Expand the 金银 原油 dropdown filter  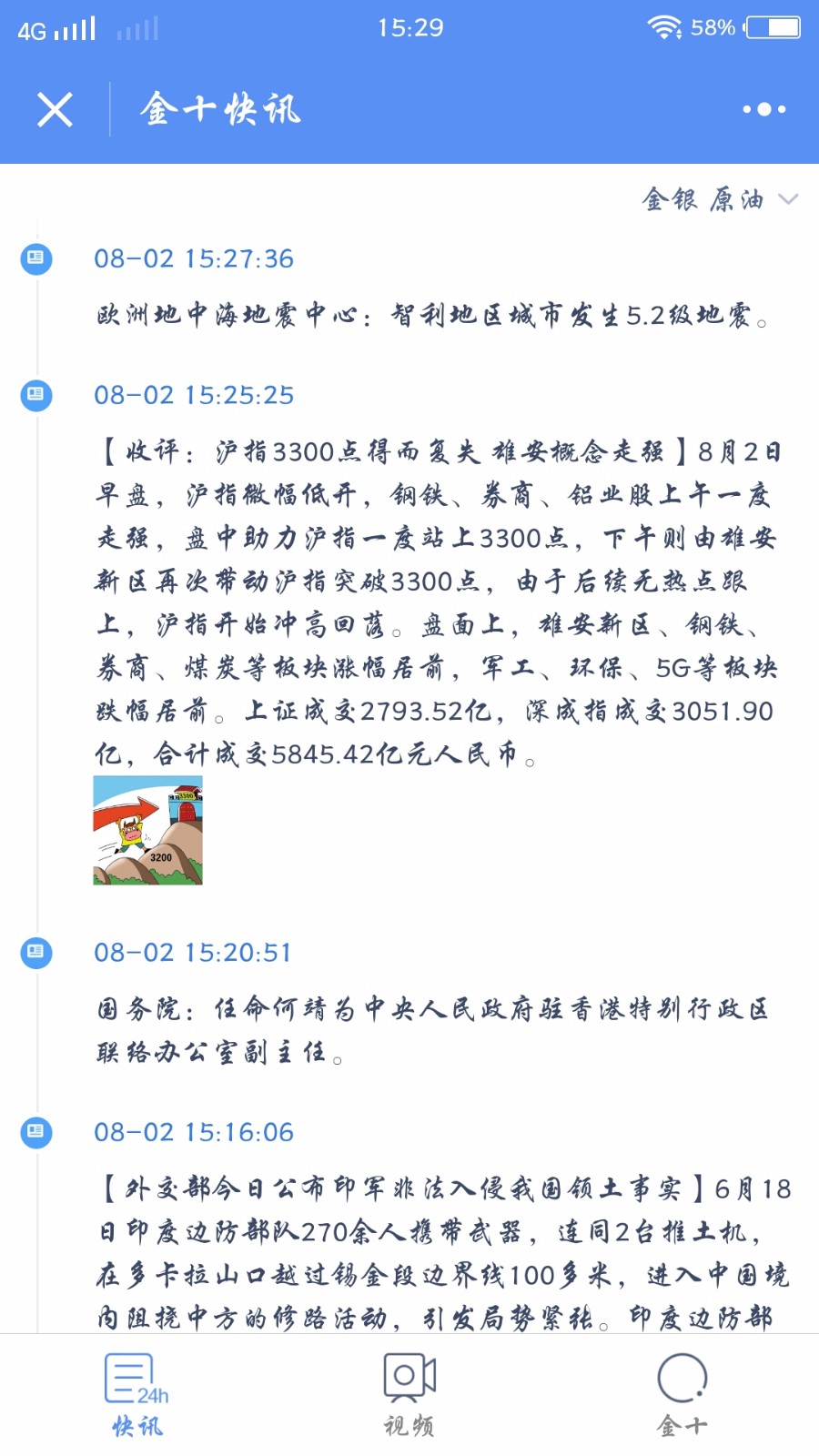coord(720,199)
